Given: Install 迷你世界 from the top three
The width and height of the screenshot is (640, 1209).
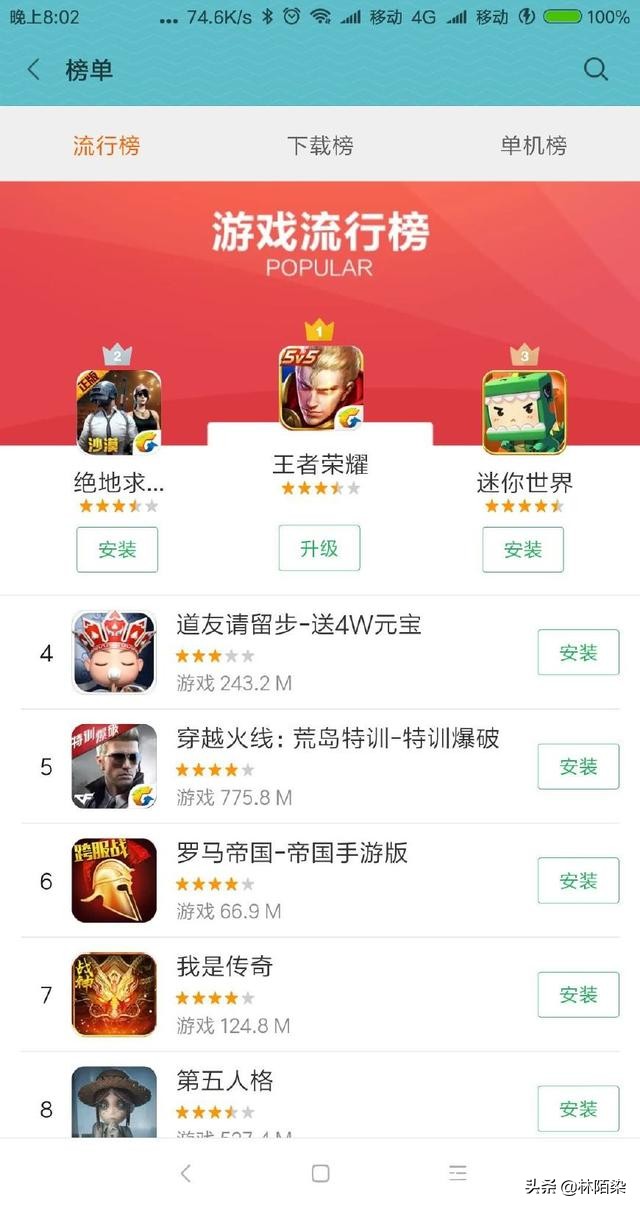Looking at the screenshot, I should [x=522, y=549].
